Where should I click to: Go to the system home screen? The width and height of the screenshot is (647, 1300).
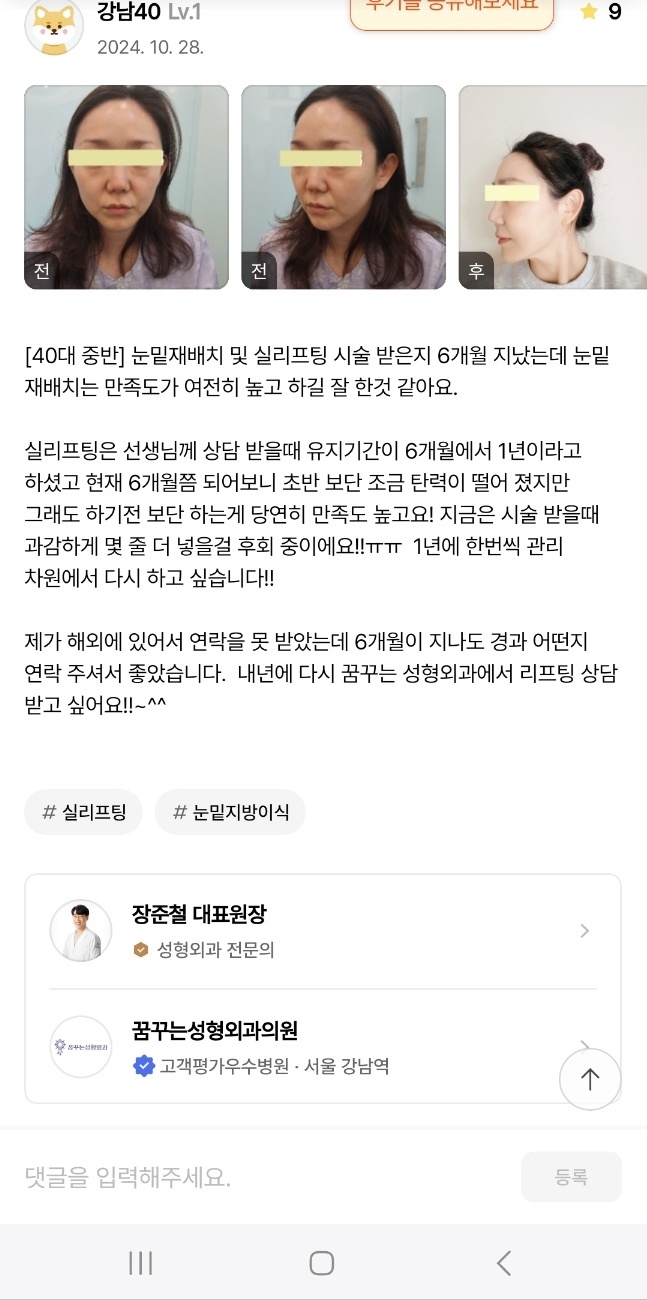(321, 1263)
